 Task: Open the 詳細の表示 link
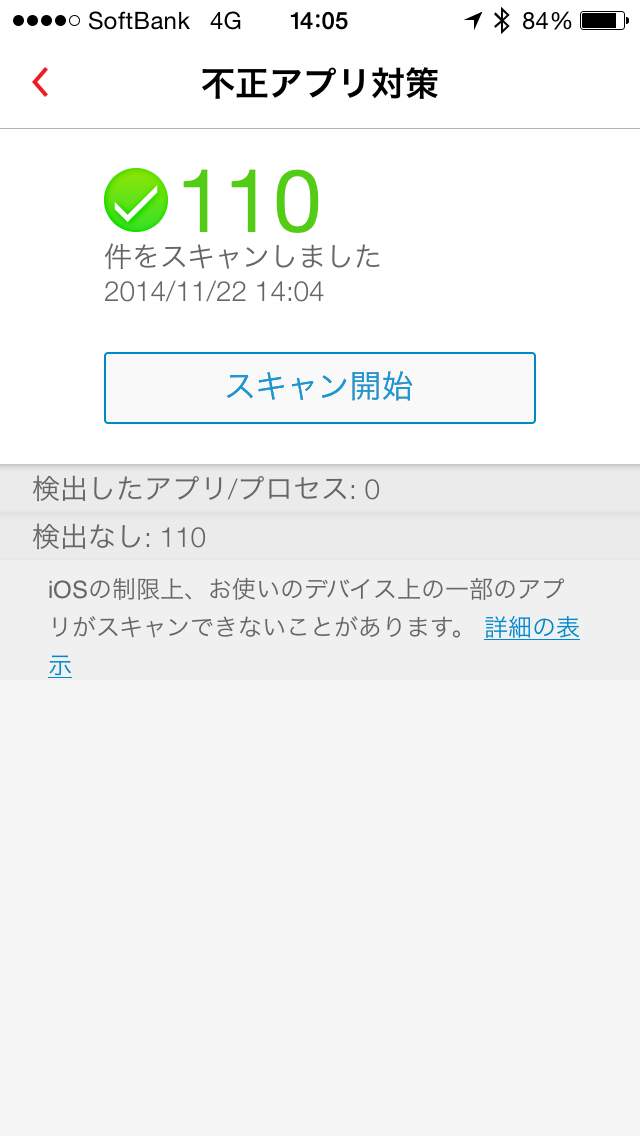click(531, 629)
